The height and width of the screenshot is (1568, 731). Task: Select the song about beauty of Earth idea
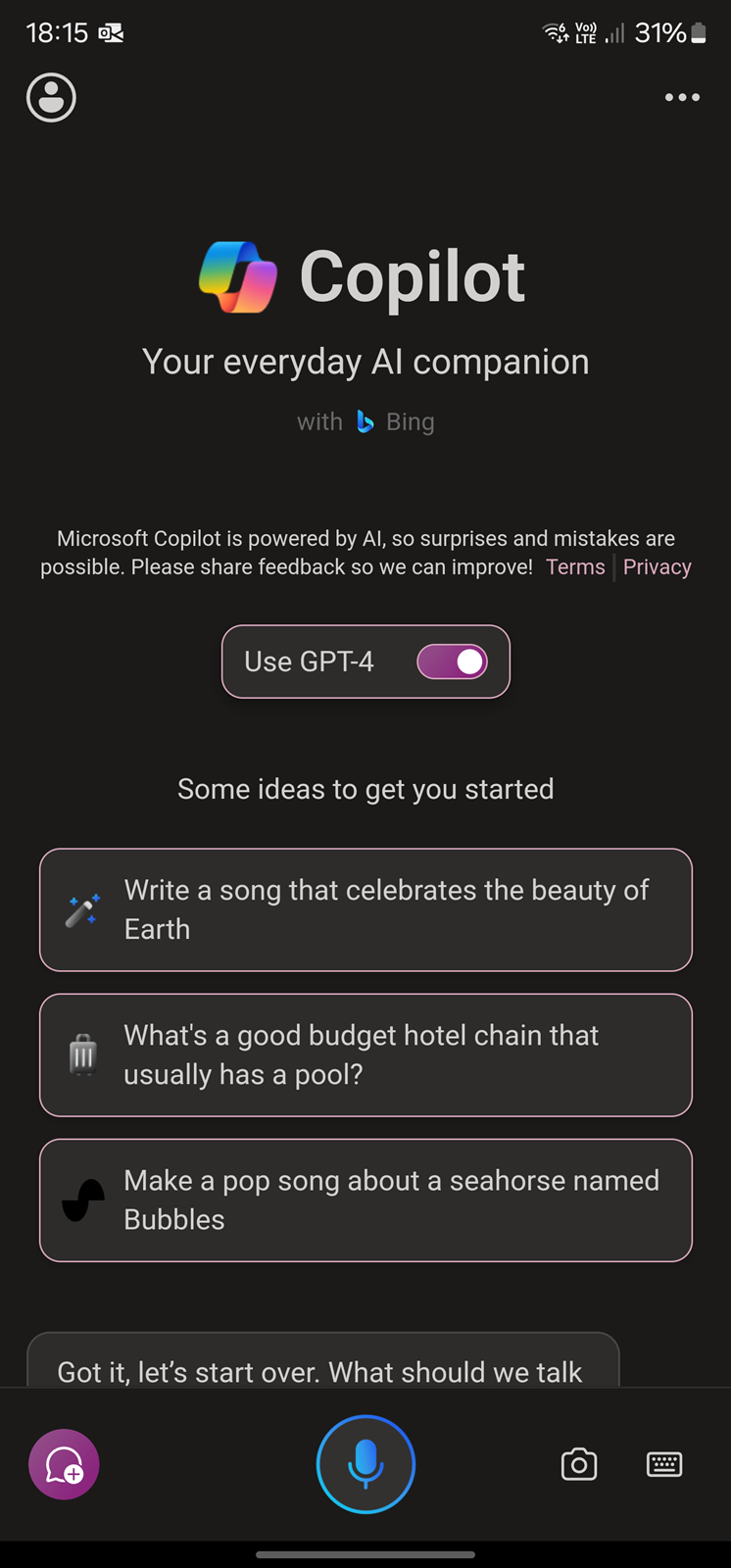tap(365, 909)
